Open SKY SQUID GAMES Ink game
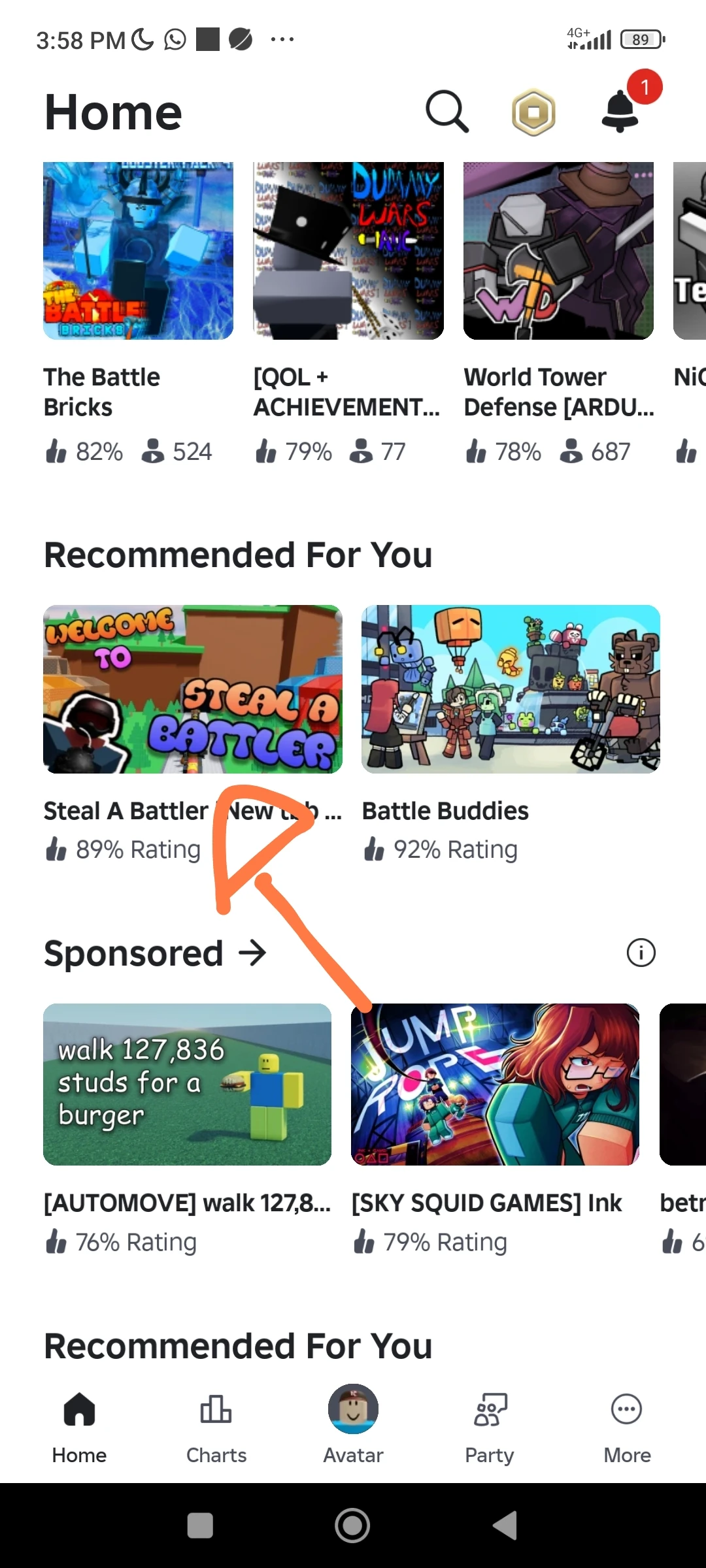The height and width of the screenshot is (1568, 706). point(495,1085)
